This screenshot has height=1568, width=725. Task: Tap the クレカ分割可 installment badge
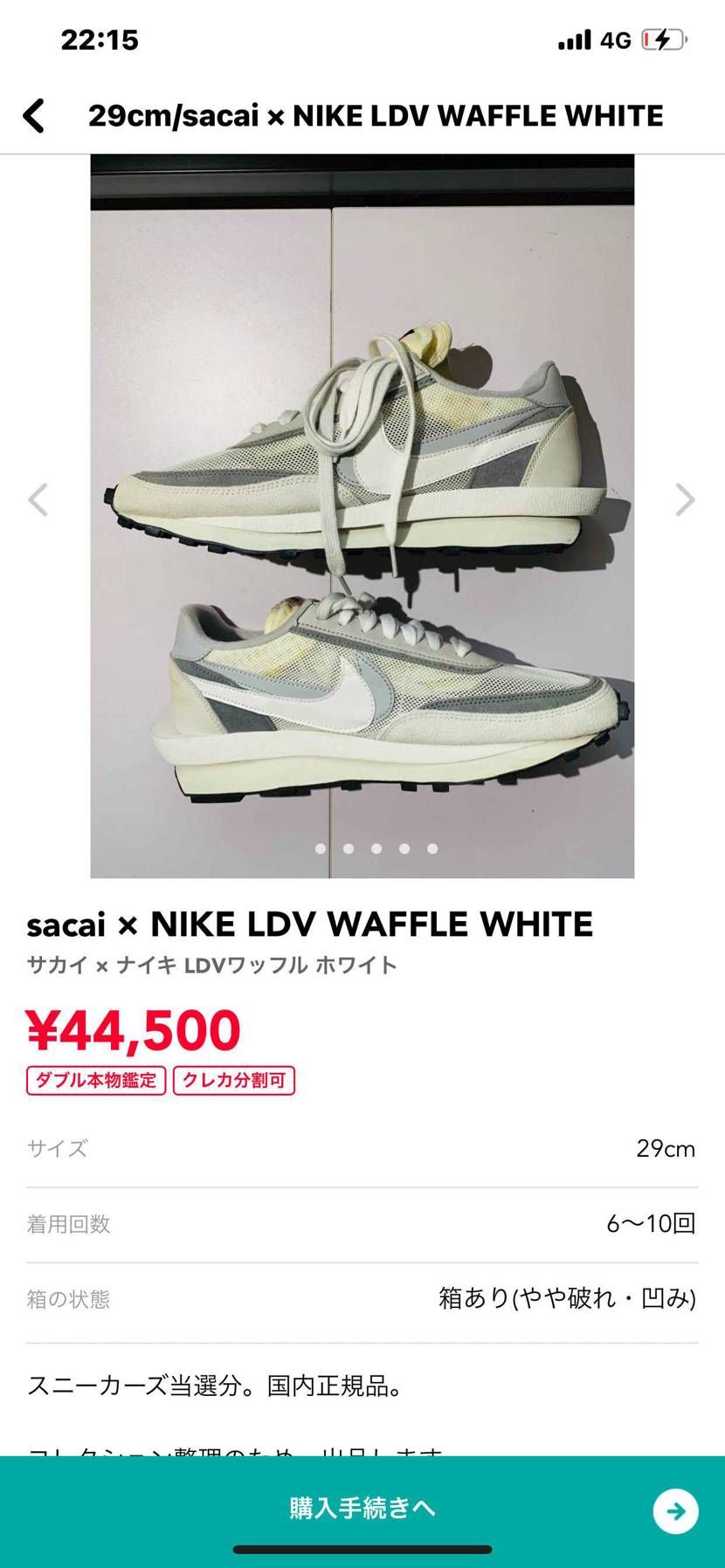(x=233, y=1081)
